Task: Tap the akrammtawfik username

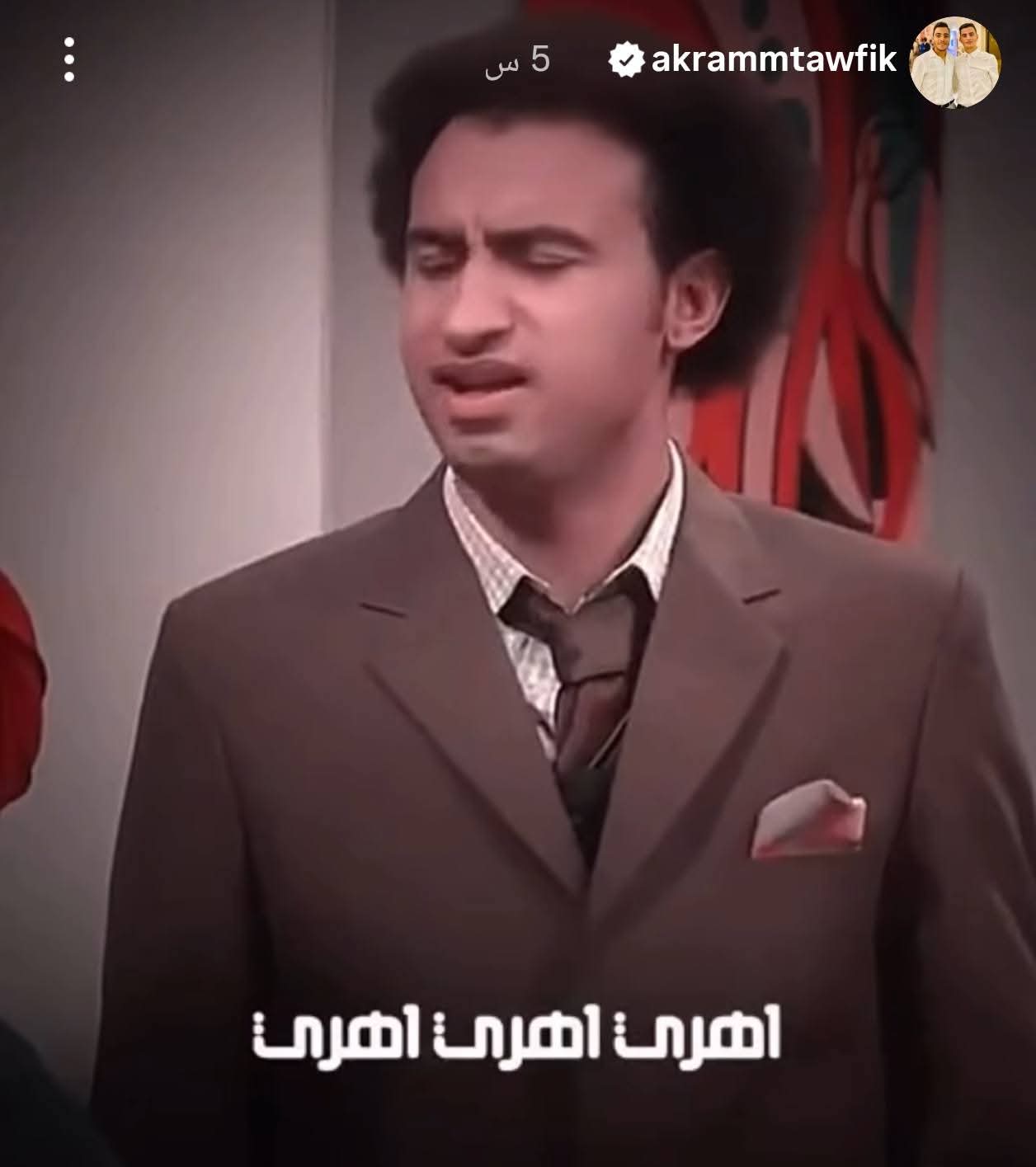Action: [x=773, y=60]
